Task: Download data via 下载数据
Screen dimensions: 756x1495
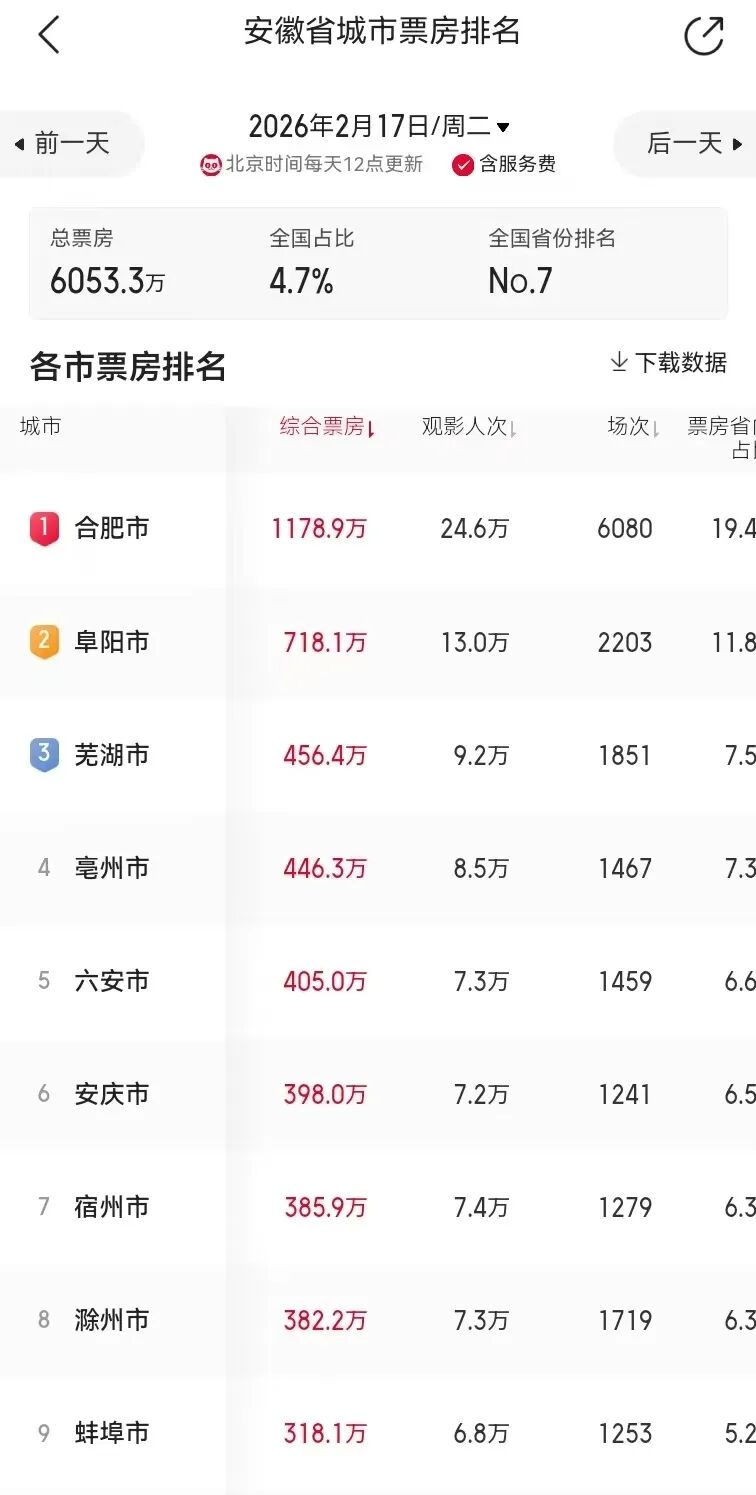Action: tap(668, 363)
